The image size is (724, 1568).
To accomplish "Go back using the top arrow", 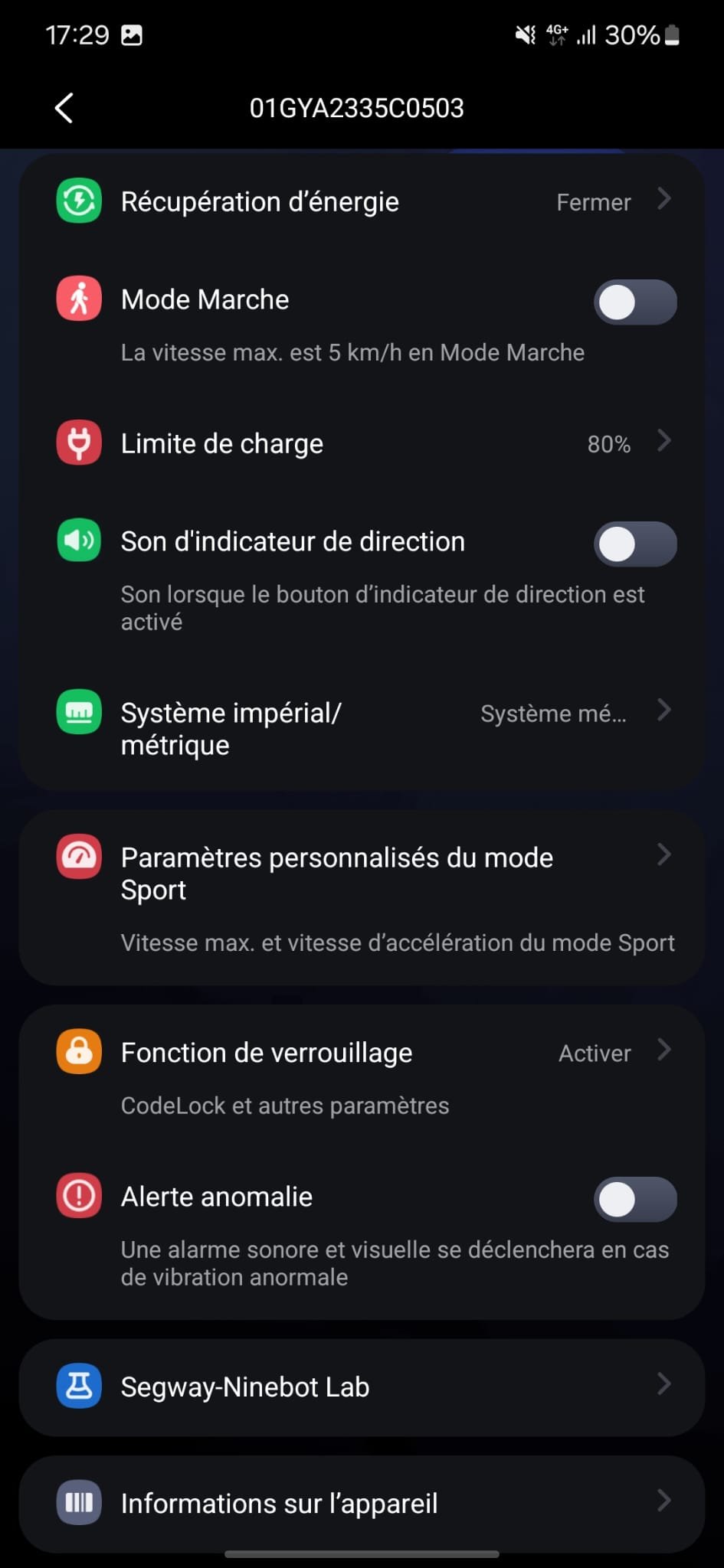I will (64, 108).
